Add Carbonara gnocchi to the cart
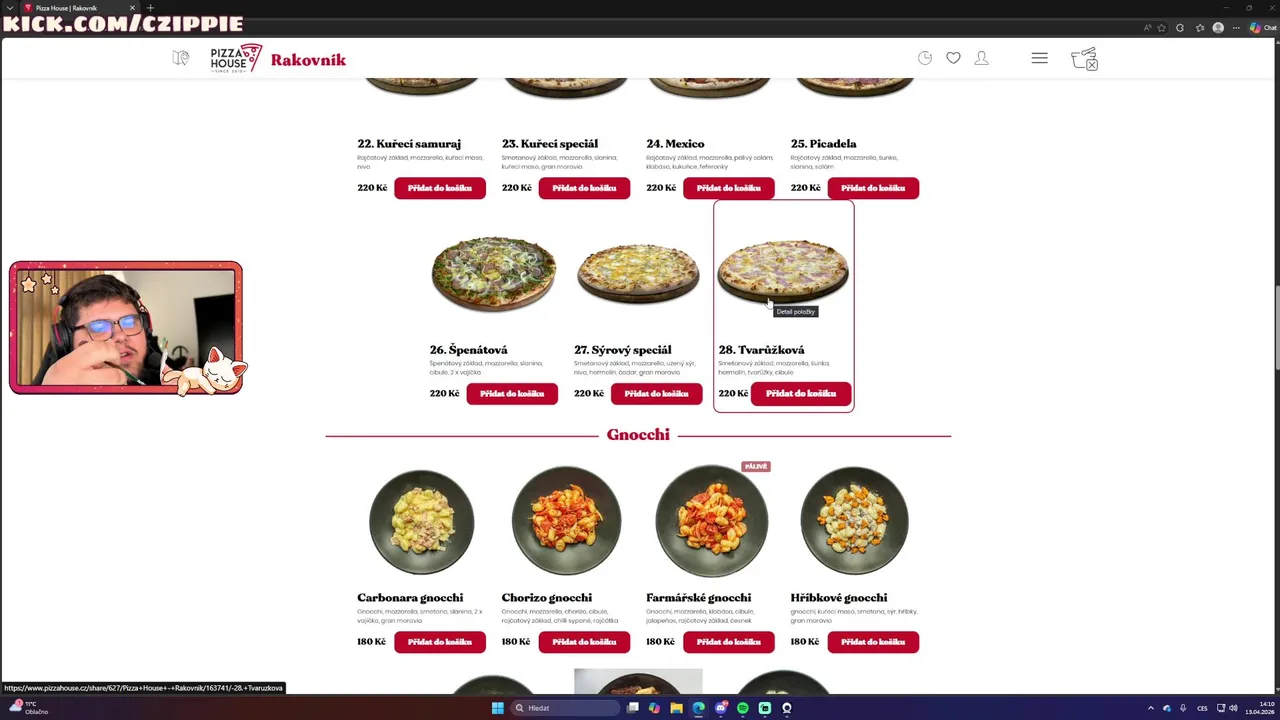The width and height of the screenshot is (1280, 720). (x=439, y=642)
